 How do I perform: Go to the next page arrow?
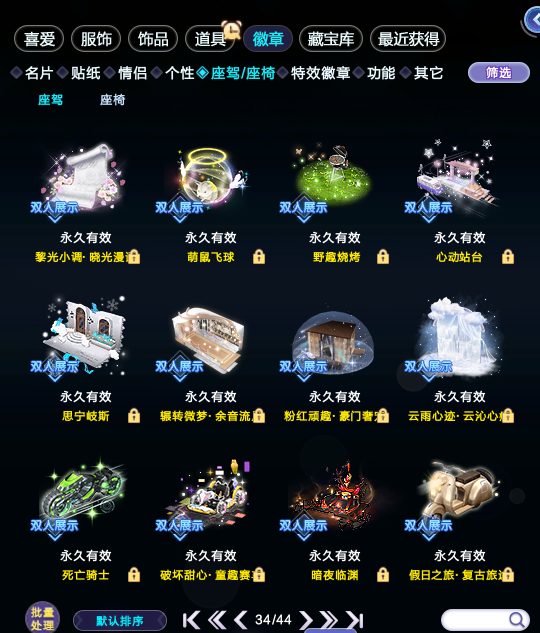pos(306,620)
